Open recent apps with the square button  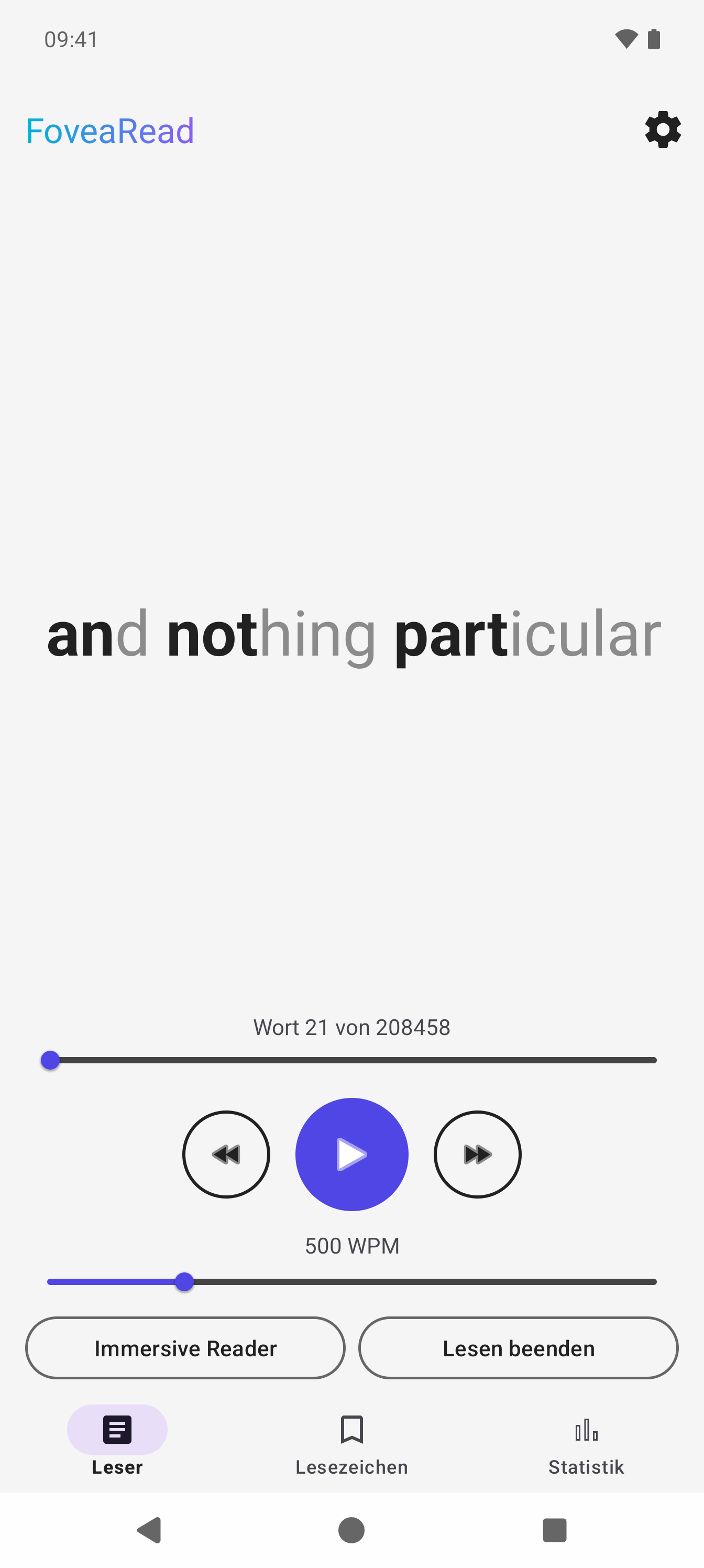(554, 1532)
